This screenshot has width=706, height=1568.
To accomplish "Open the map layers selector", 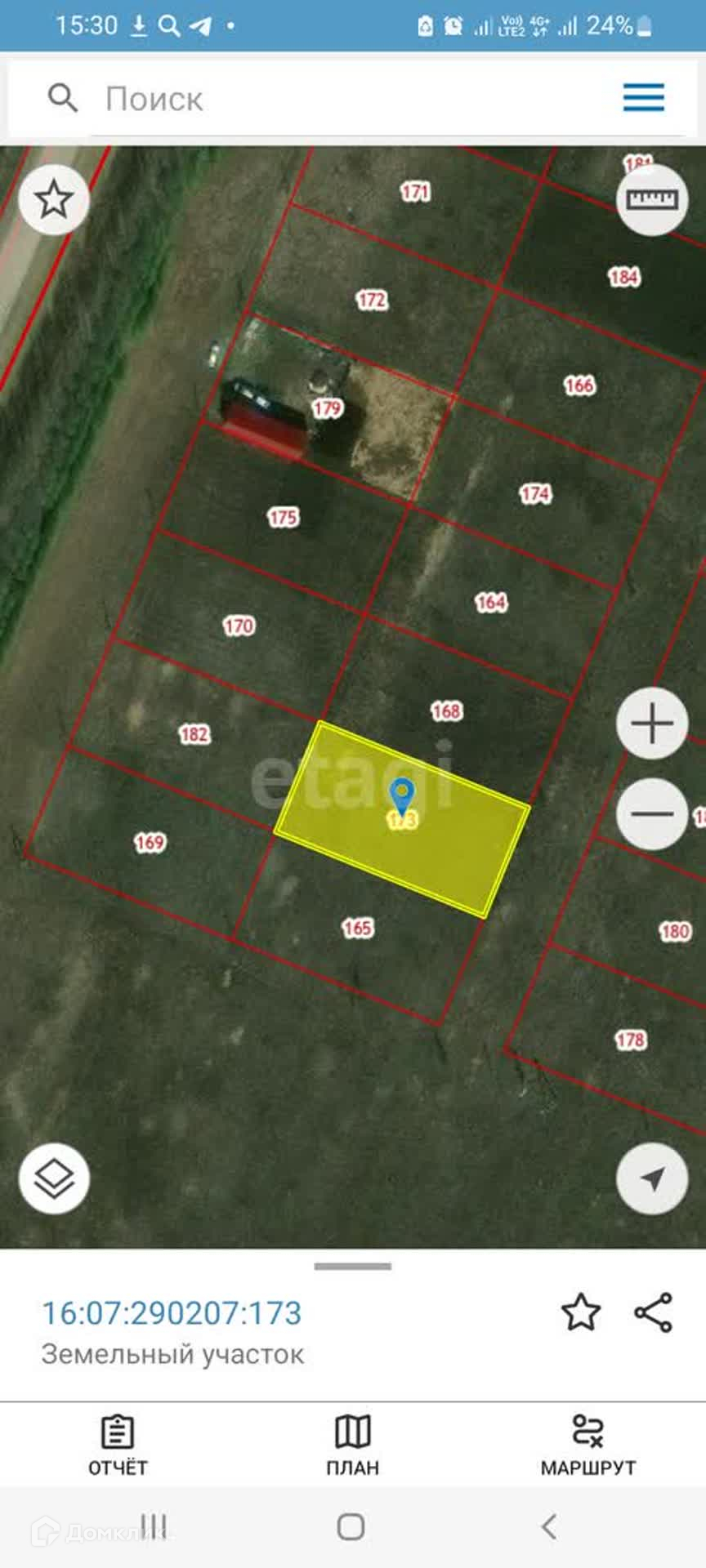I will pyautogui.click(x=54, y=1178).
